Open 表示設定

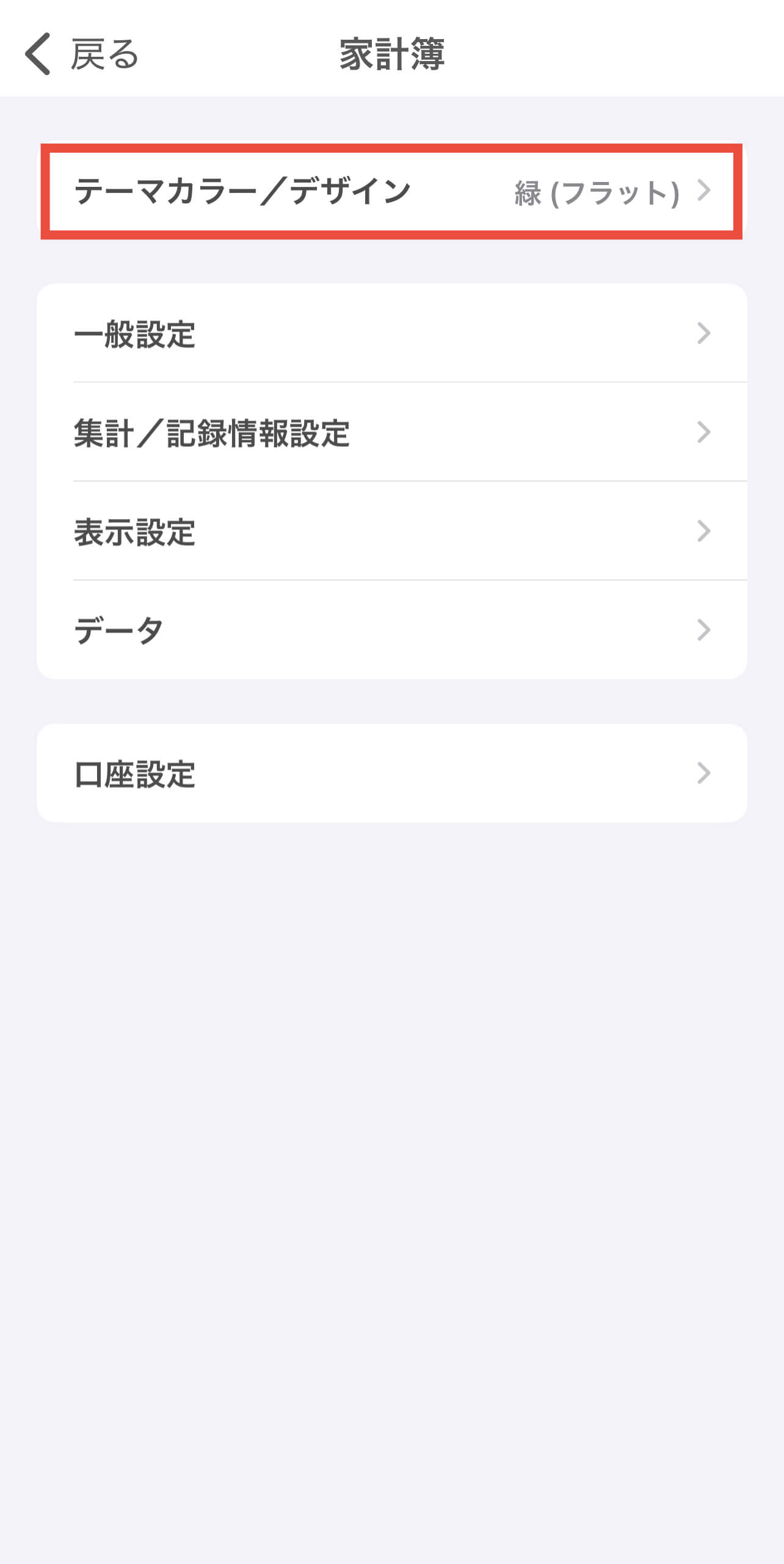[391, 531]
